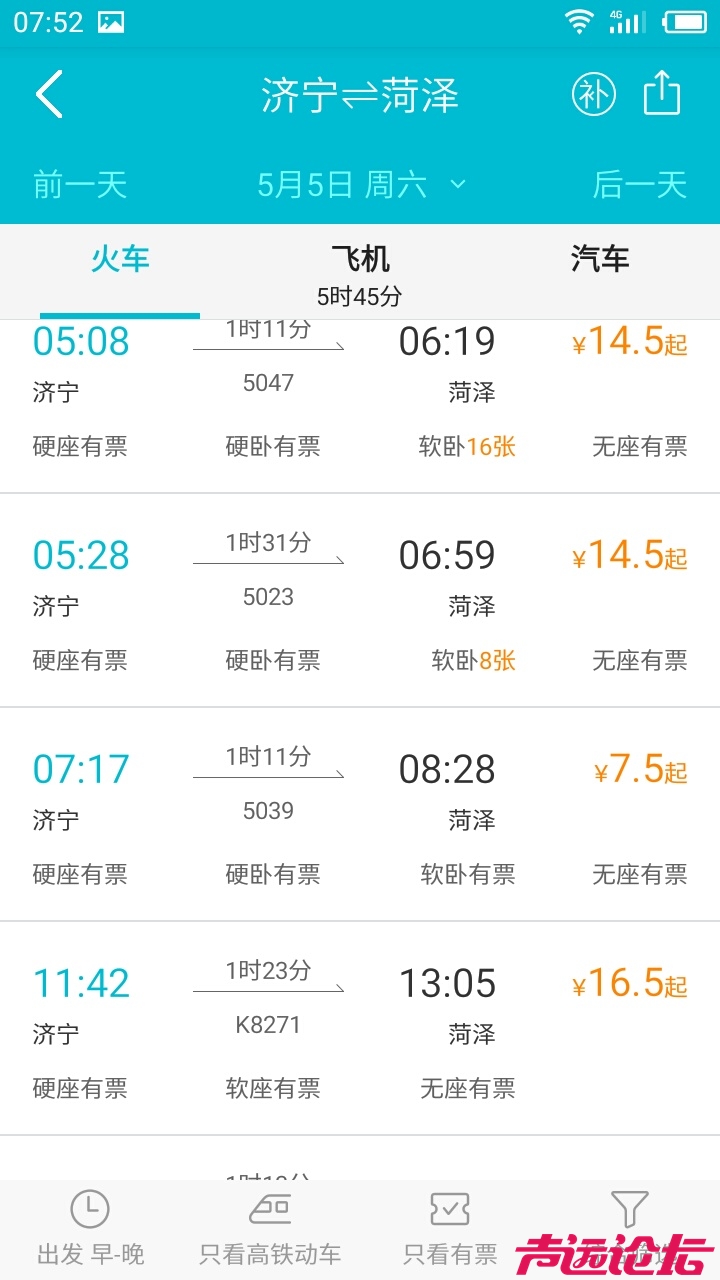The image size is (720, 1280).
Task: Switch to the 飞机 tab
Action: (360, 270)
